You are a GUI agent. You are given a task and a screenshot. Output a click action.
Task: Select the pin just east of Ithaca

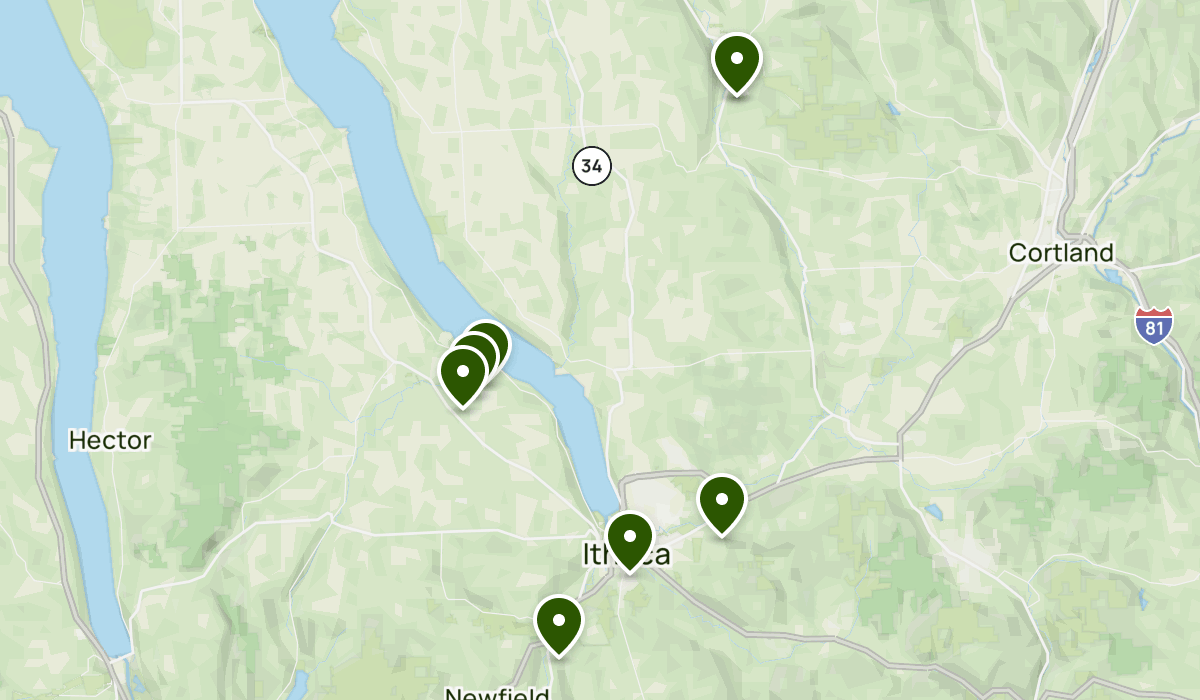[x=721, y=502]
